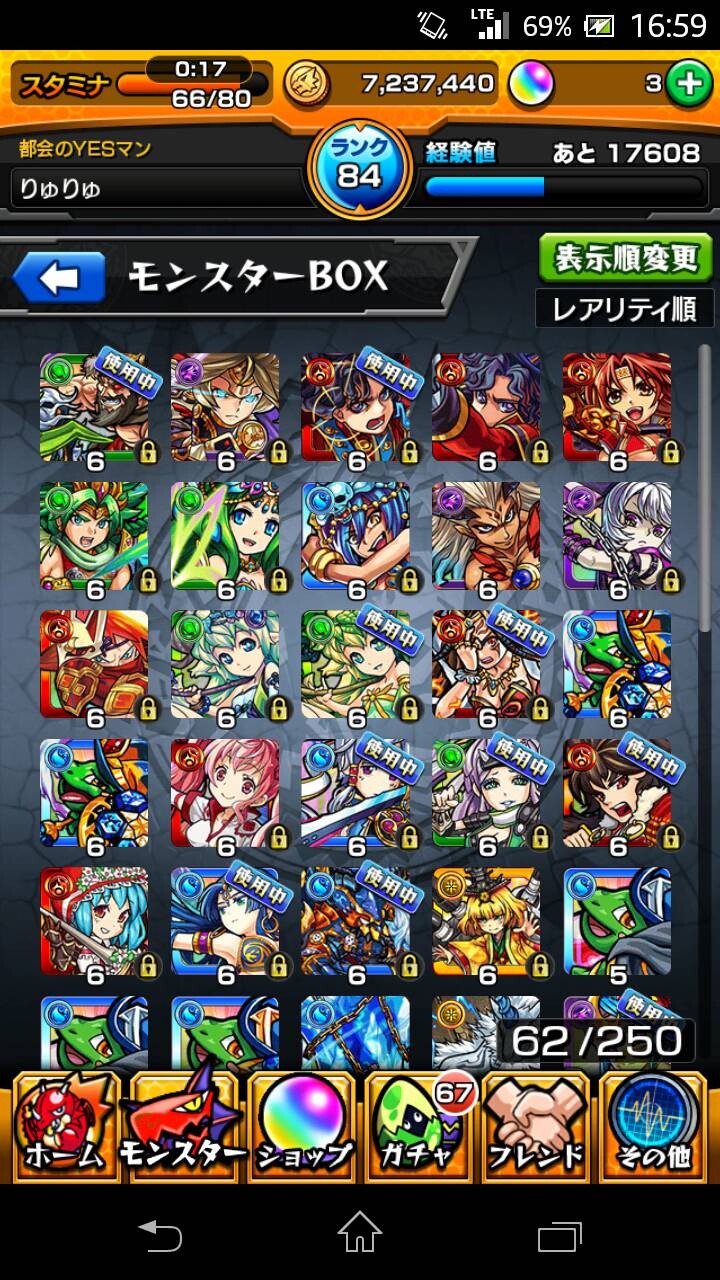The height and width of the screenshot is (1280, 720).
Task: Open the その他 tab
Action: [654, 1130]
